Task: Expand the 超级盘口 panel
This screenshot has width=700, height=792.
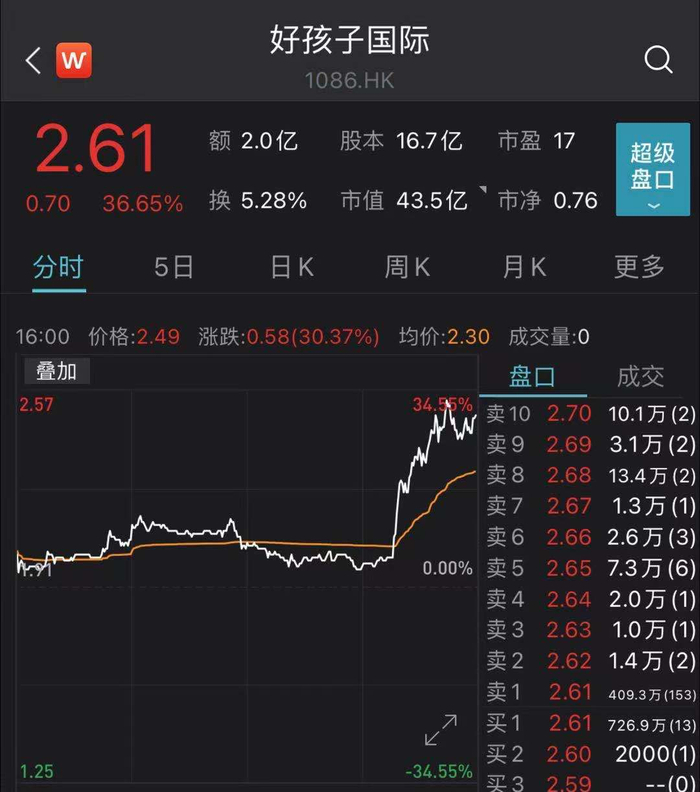Action: (652, 170)
